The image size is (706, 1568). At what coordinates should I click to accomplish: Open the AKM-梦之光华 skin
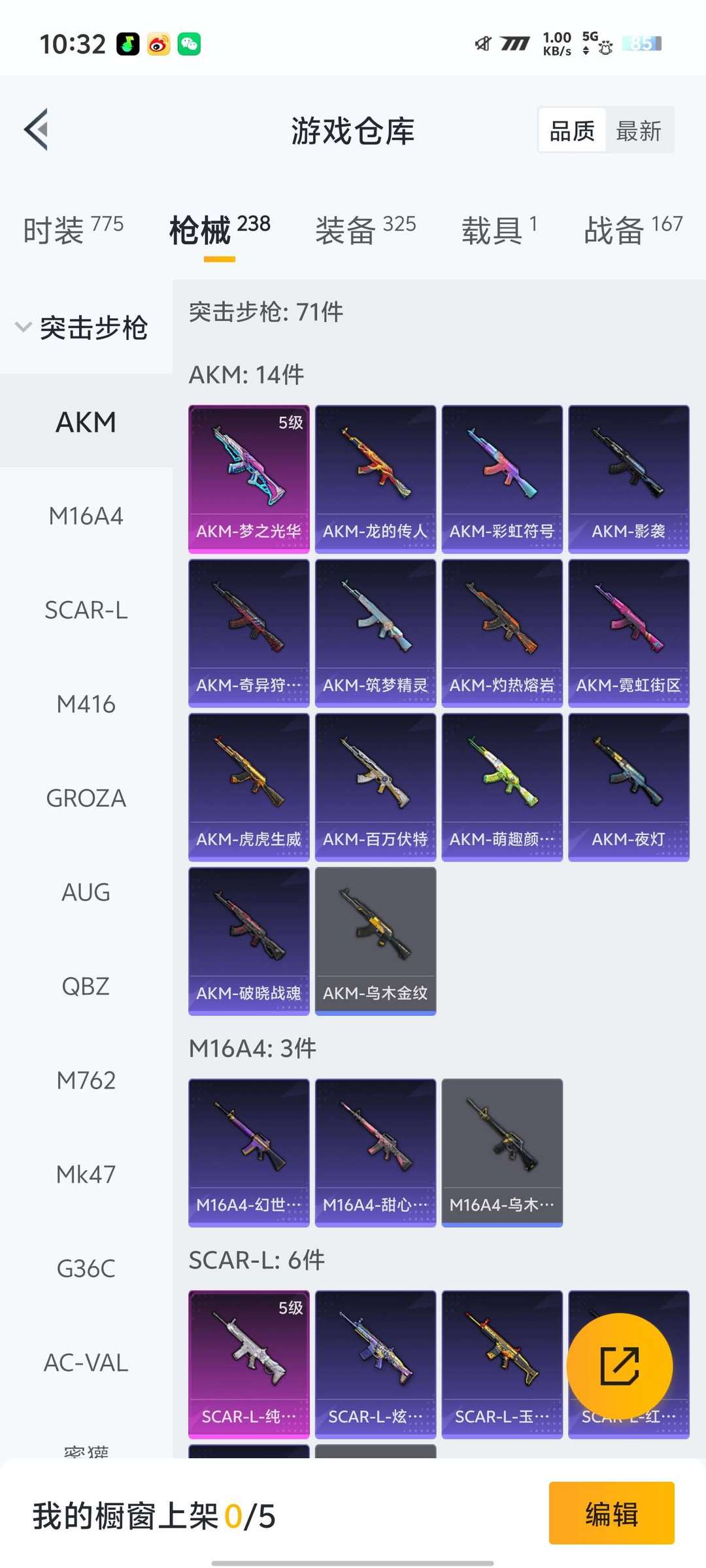pyautogui.click(x=249, y=480)
